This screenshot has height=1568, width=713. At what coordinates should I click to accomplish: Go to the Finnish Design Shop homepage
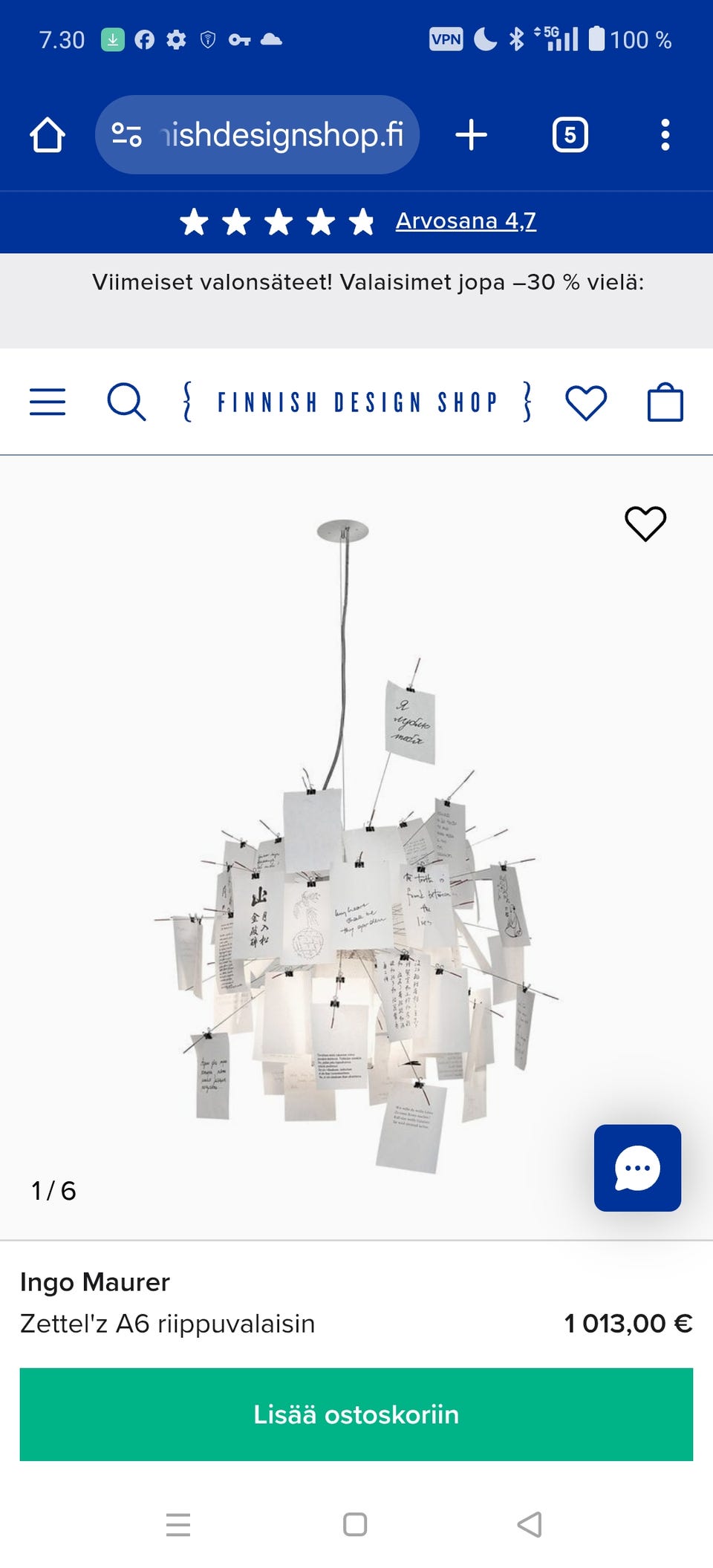(x=356, y=402)
